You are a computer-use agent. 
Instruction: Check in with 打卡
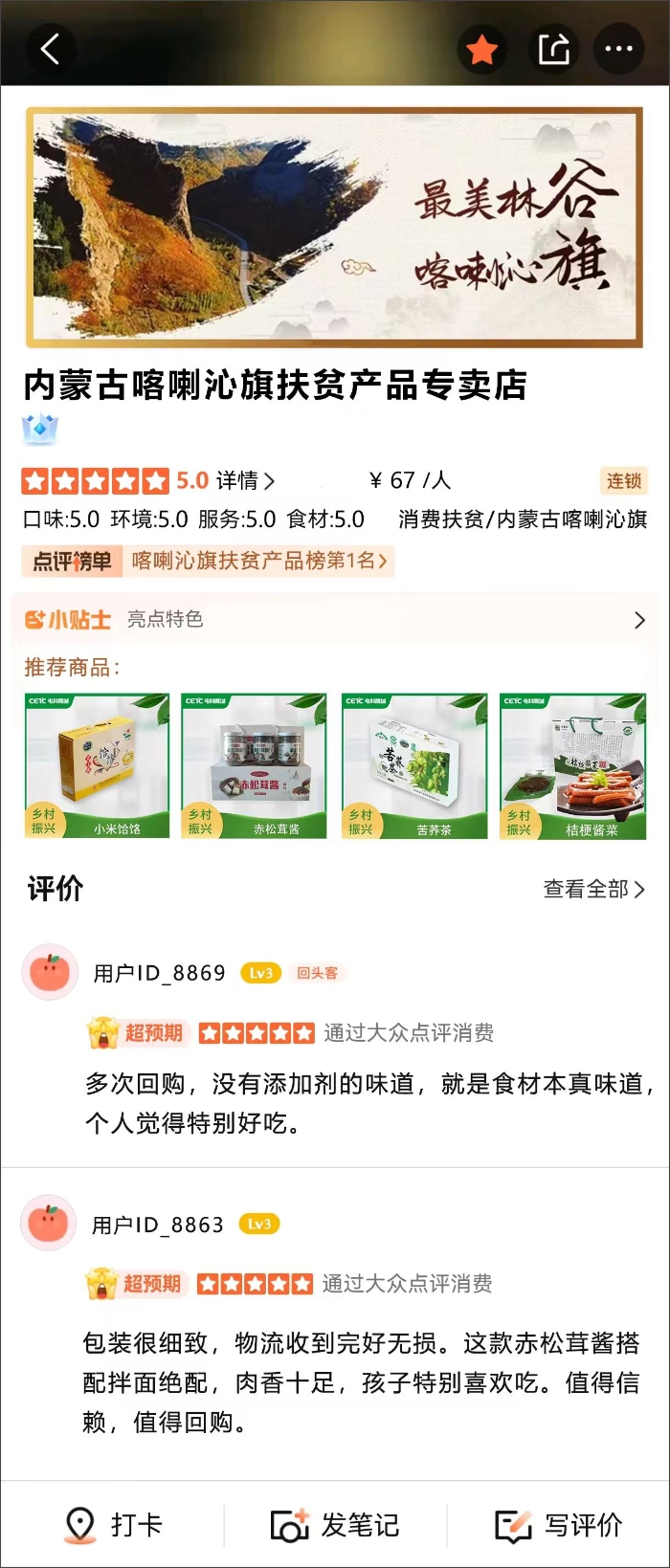pyautogui.click(x=113, y=1525)
